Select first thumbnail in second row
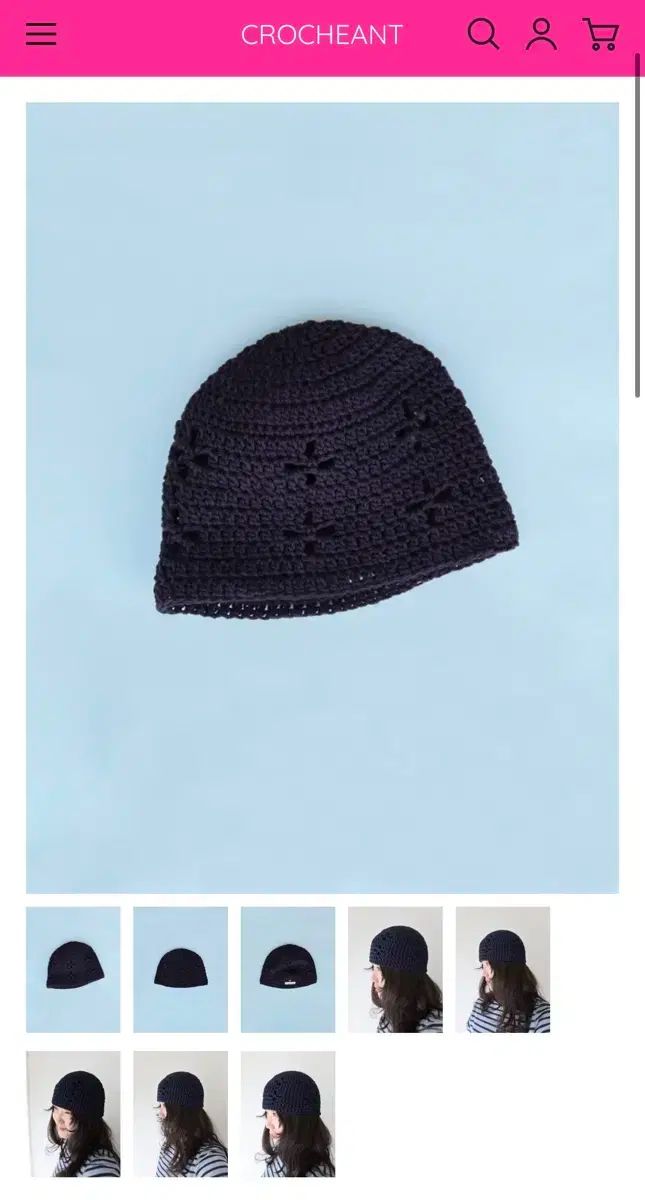The width and height of the screenshot is (645, 1200). click(73, 1113)
